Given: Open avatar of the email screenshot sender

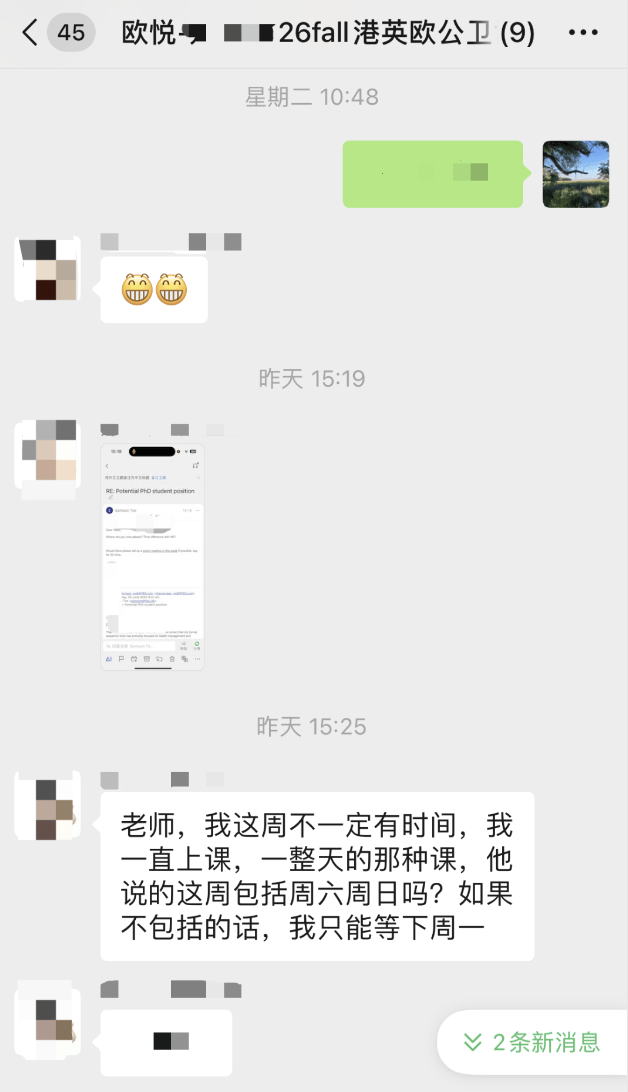Looking at the screenshot, I should 47,453.
